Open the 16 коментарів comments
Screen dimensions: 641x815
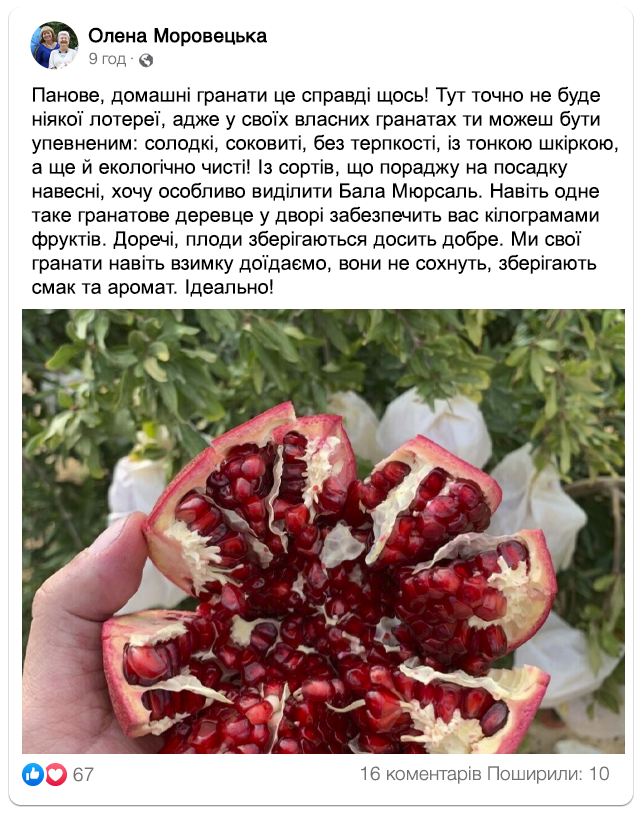[x=419, y=774]
